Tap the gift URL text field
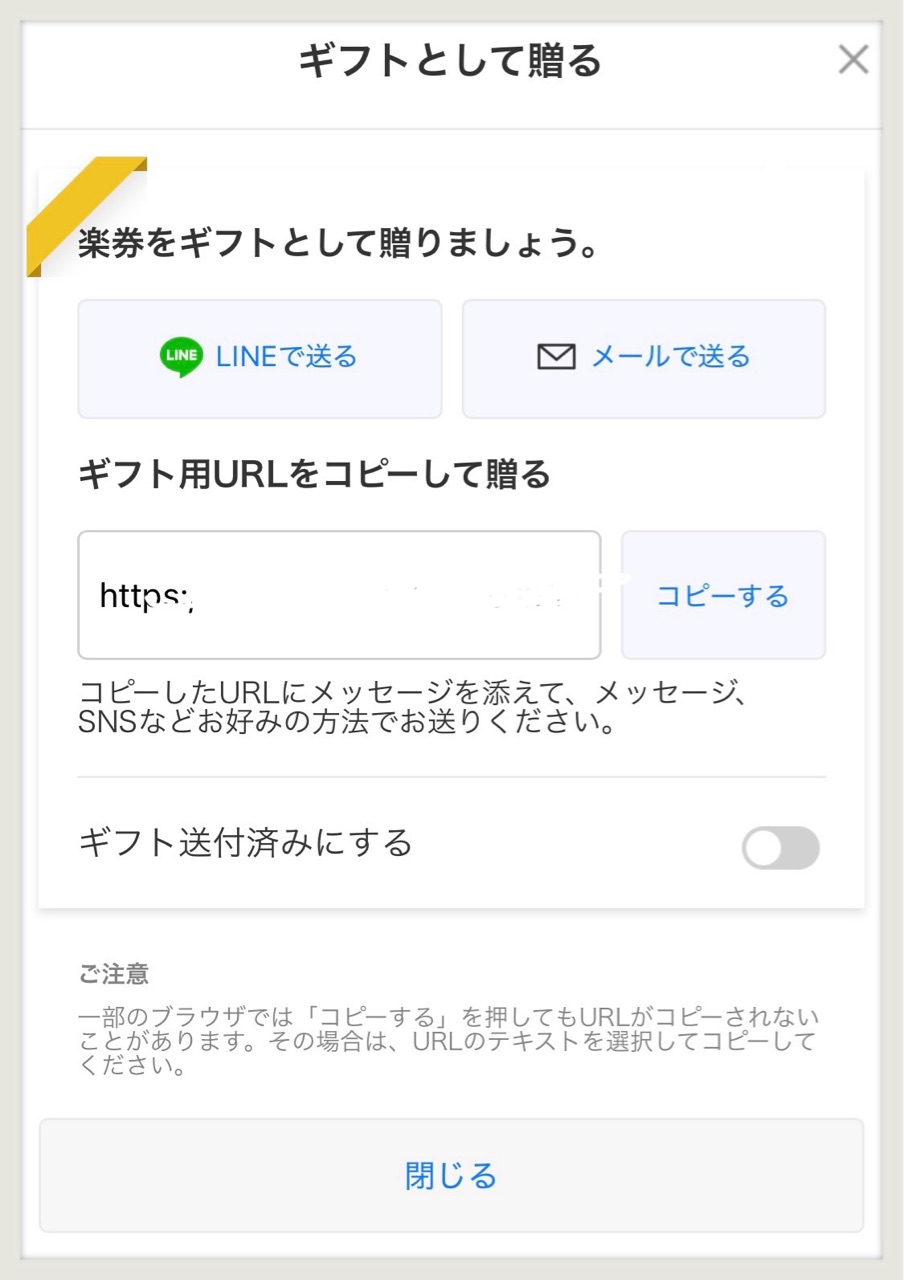Viewport: 904px width, 1280px height. click(x=339, y=595)
